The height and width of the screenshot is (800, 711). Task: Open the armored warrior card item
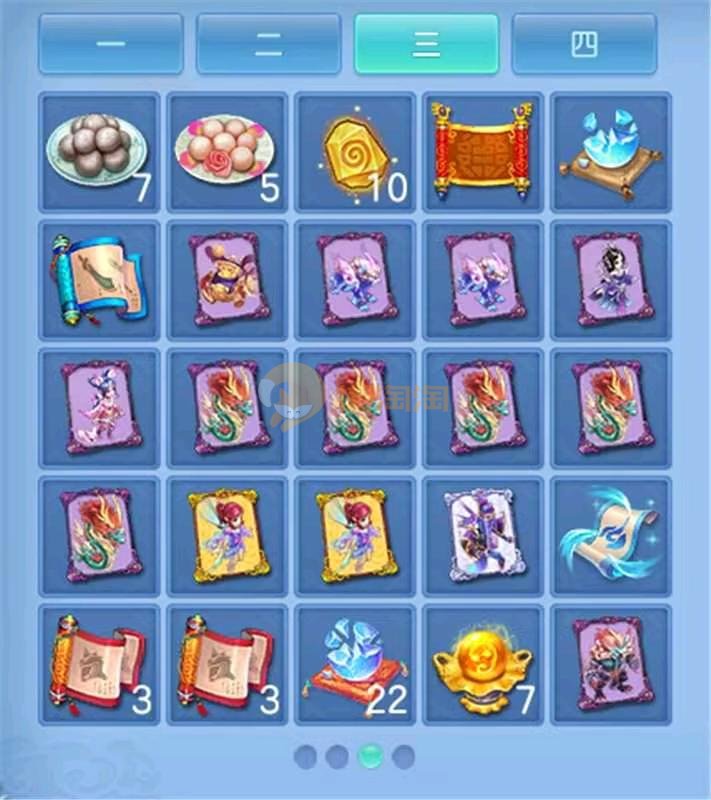(611, 664)
